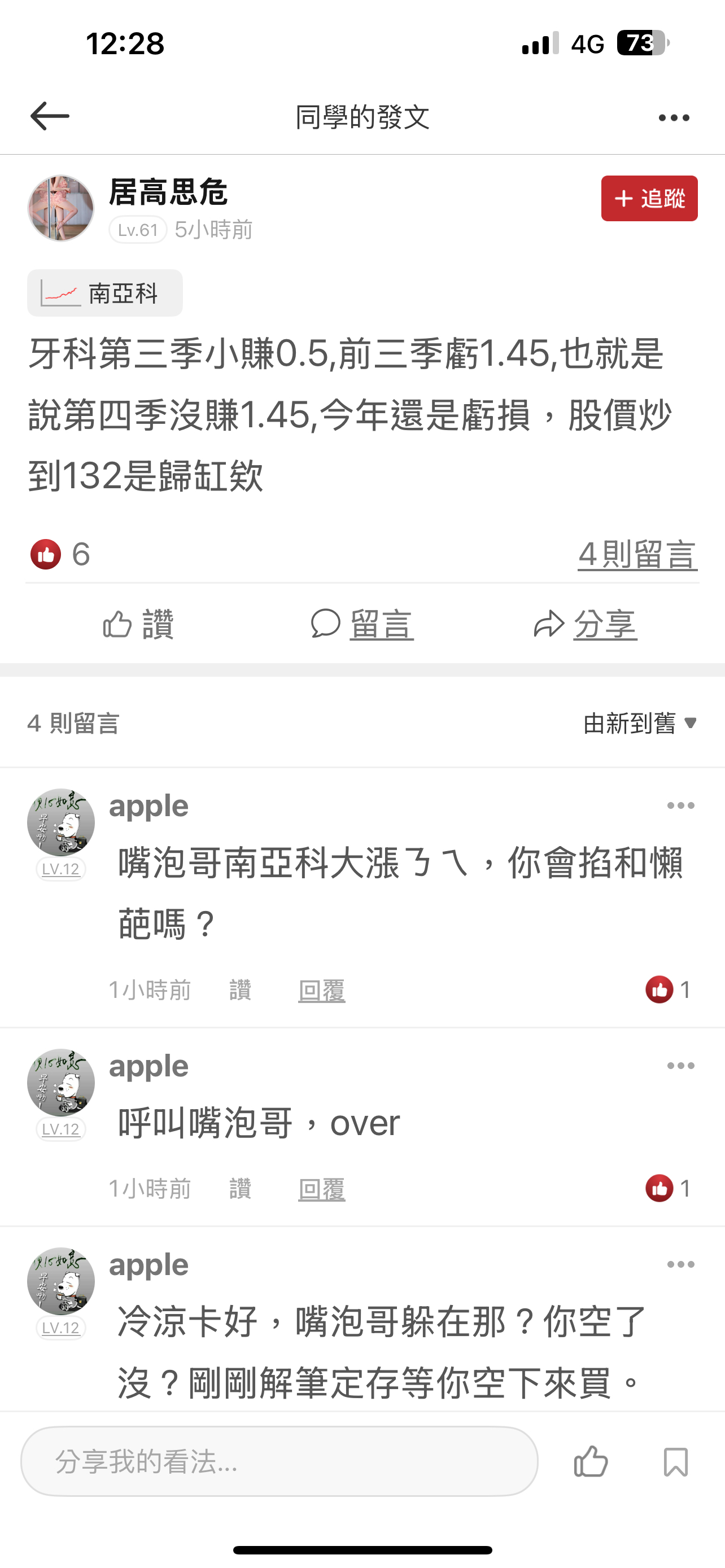Image resolution: width=725 pixels, height=1568 pixels.
Task: View the 4則留言 link
Action: (637, 554)
